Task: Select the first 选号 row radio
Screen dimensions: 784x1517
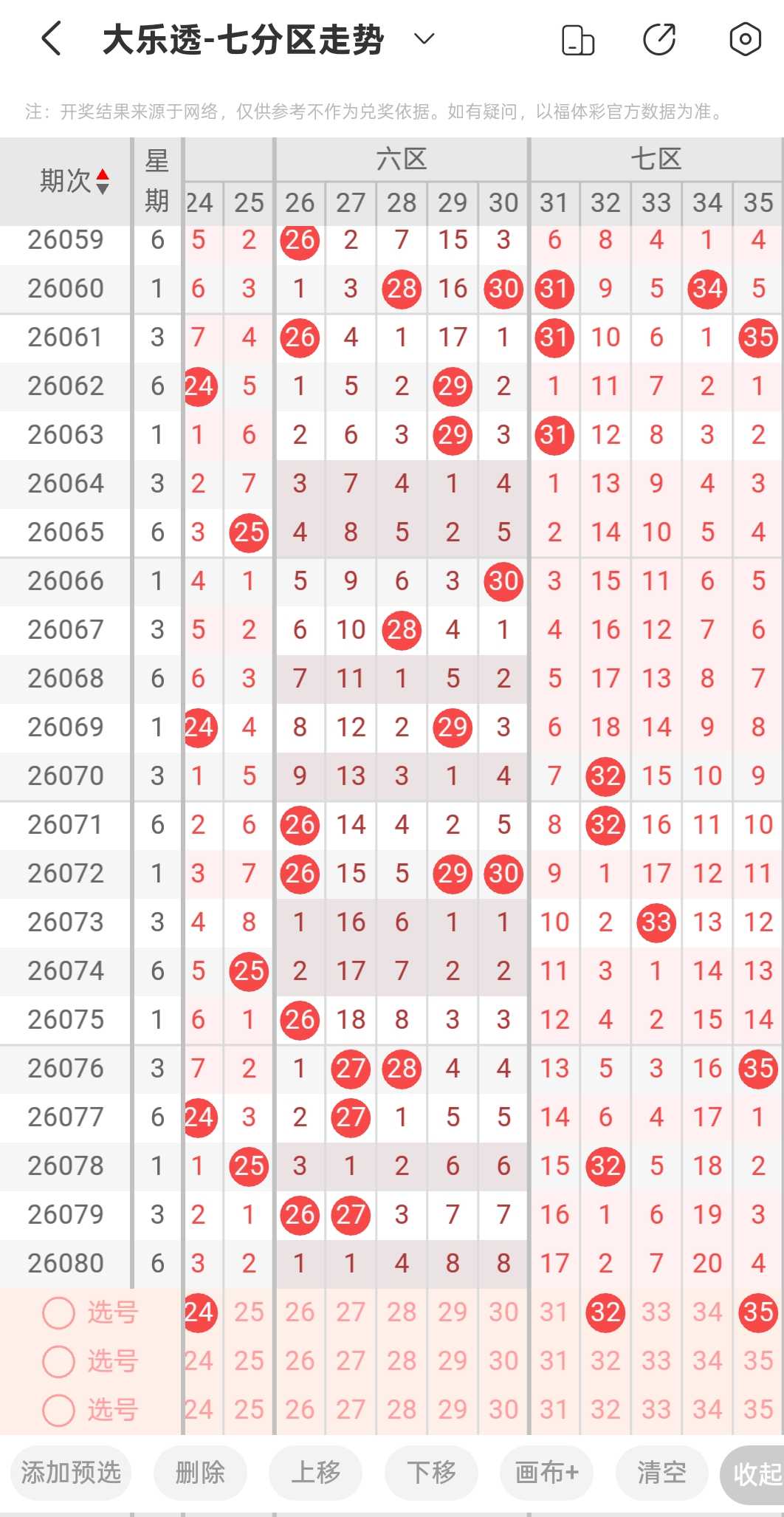Action: tap(59, 1312)
